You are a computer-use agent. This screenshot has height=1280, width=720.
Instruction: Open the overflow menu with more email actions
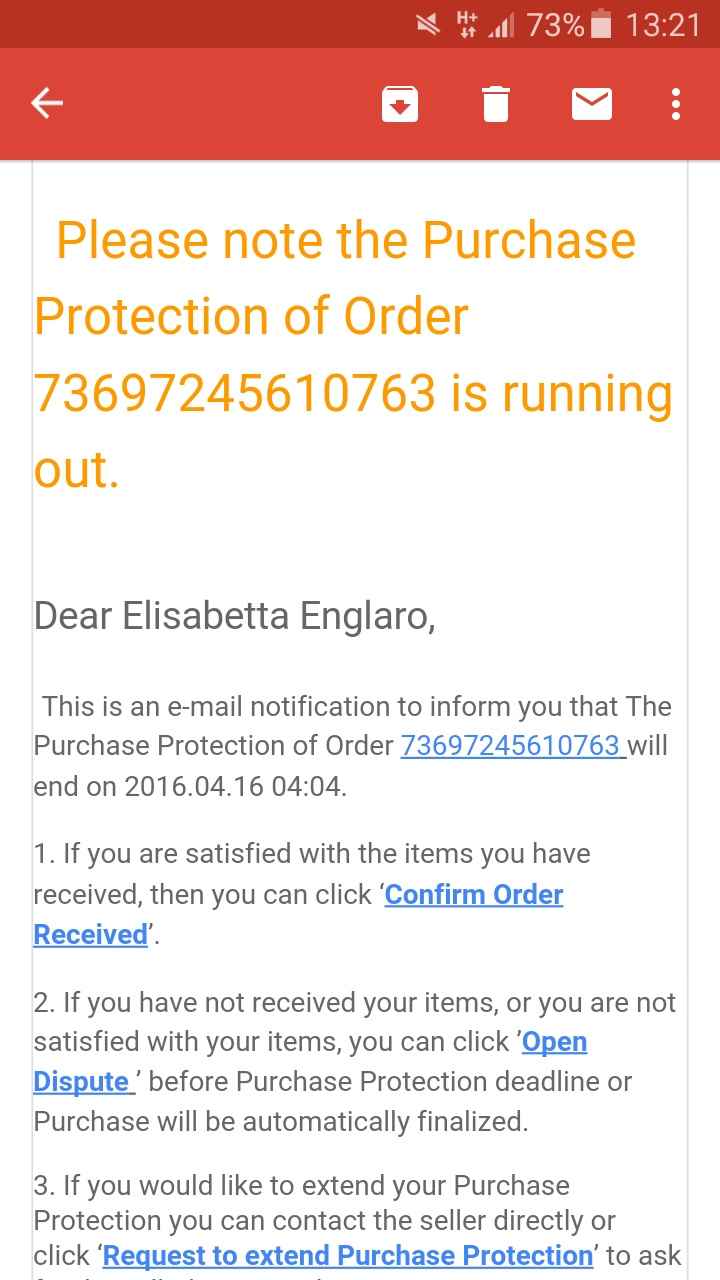[x=674, y=103]
